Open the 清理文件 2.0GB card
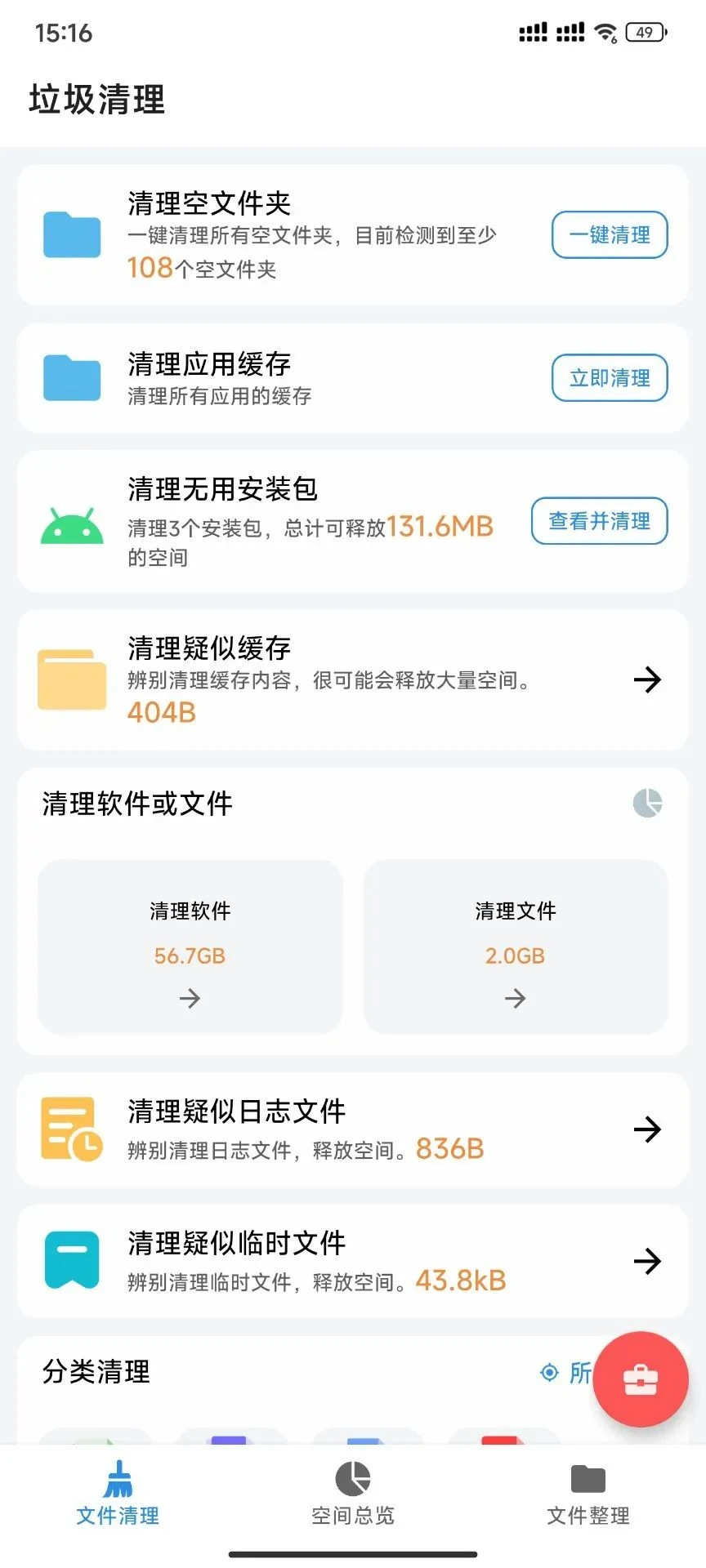706x1568 pixels. (x=515, y=946)
